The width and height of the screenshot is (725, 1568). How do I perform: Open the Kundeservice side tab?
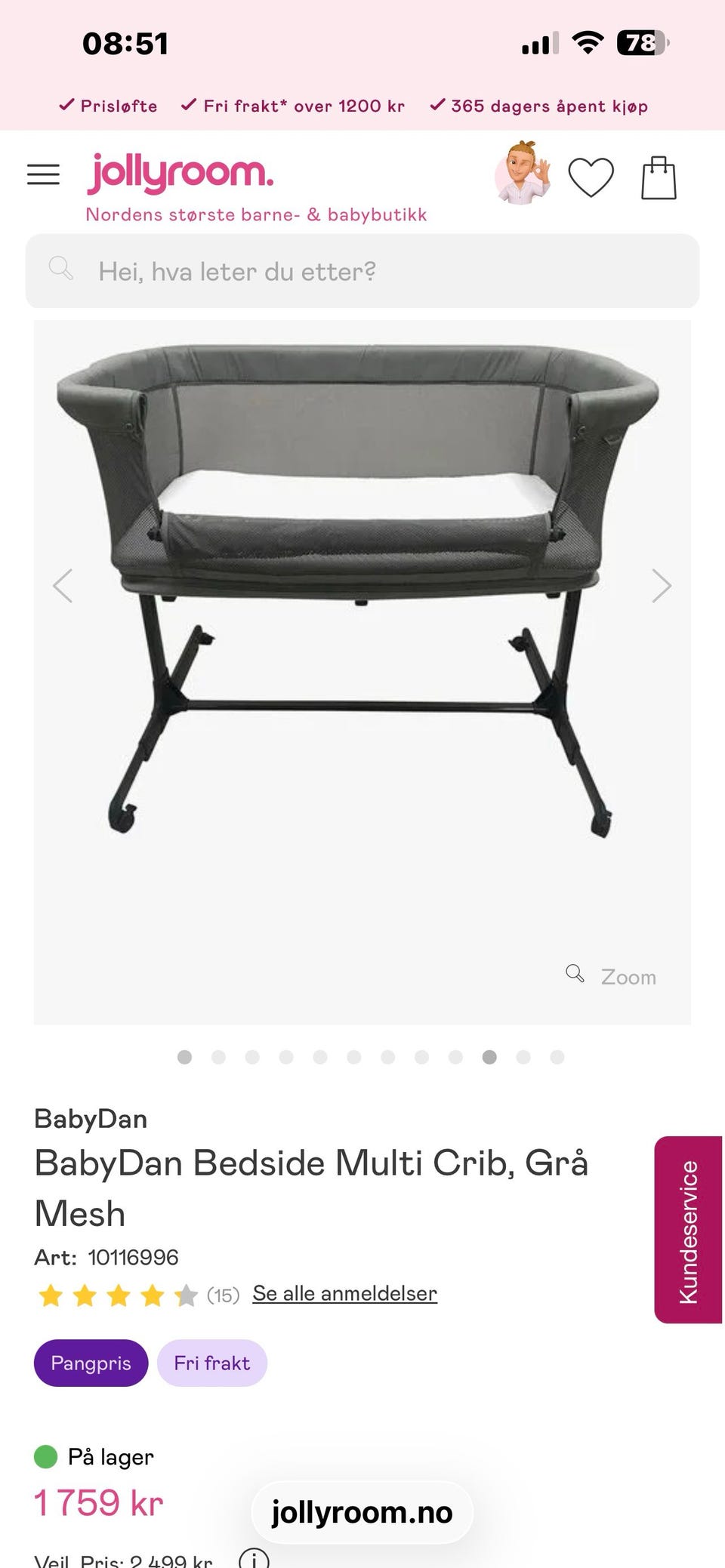click(x=688, y=1230)
